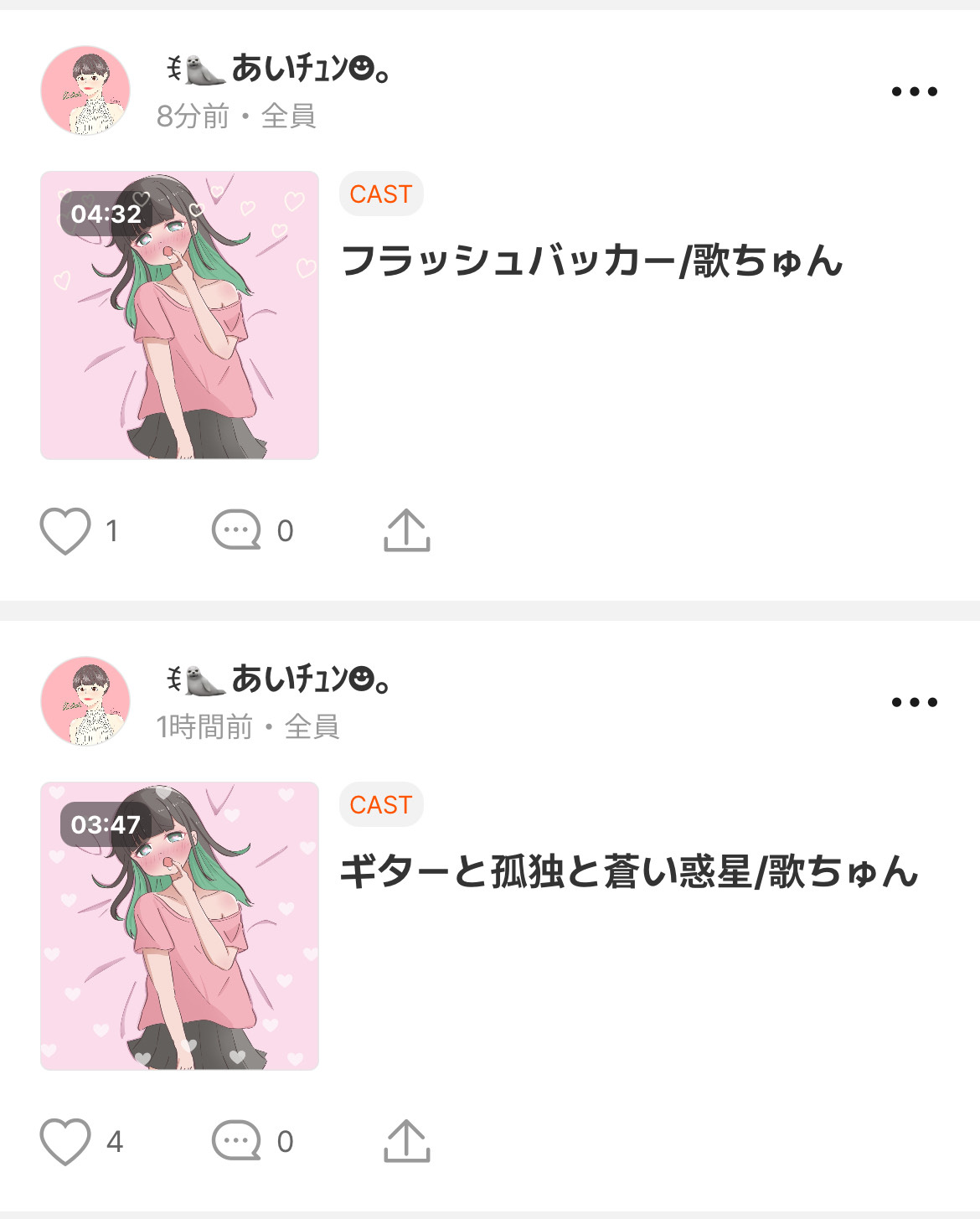Play the 04:32 recording thumbnail

(179, 314)
